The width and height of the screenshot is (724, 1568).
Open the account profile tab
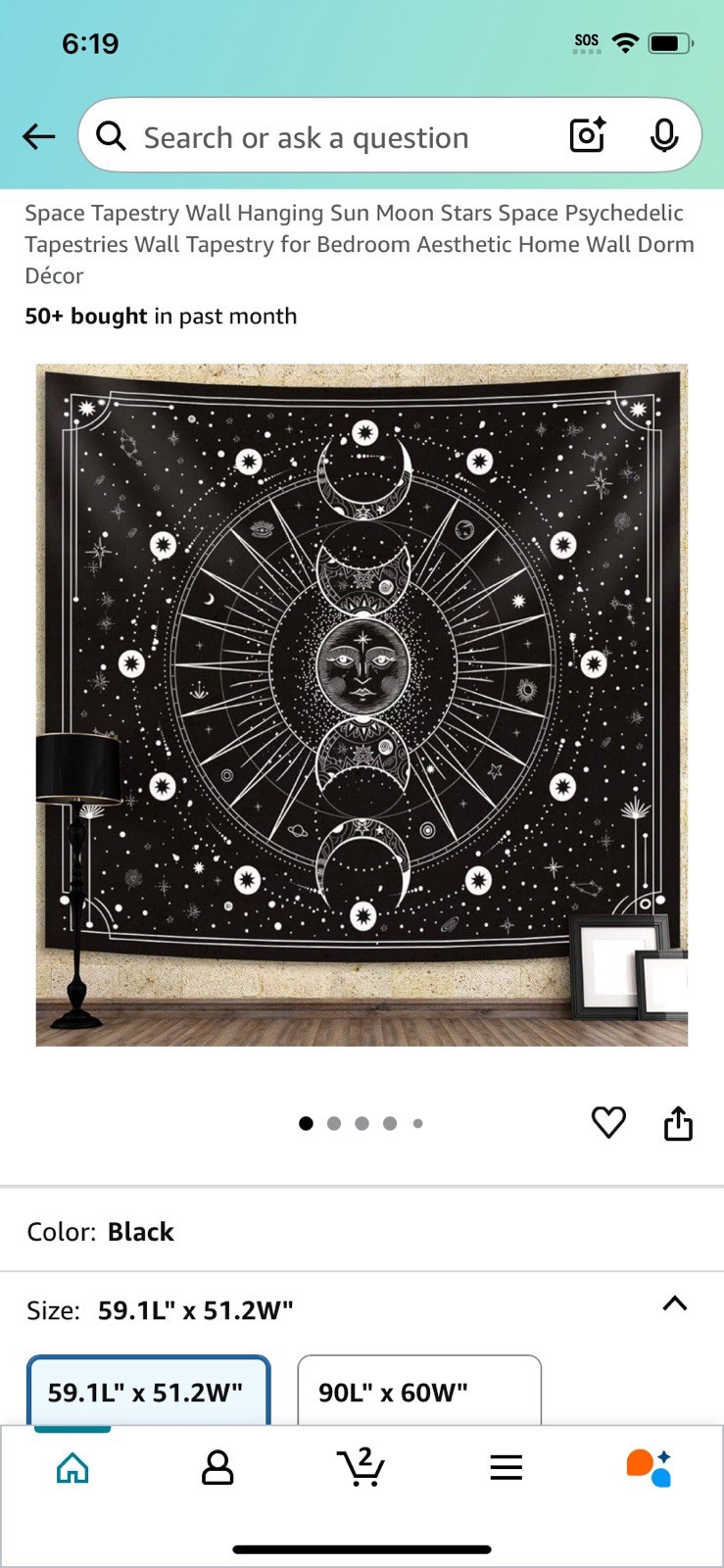[217, 1467]
